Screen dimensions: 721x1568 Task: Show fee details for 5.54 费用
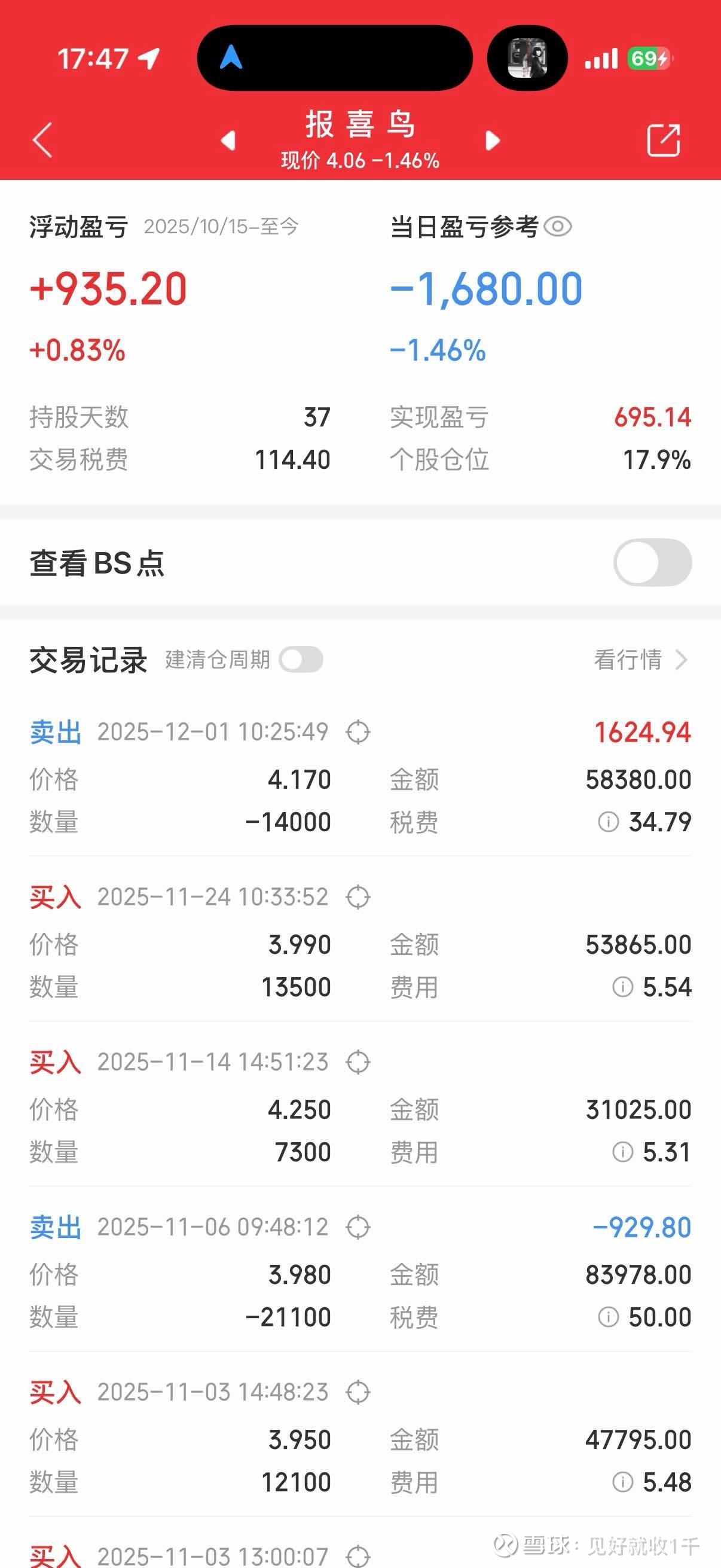(622, 987)
